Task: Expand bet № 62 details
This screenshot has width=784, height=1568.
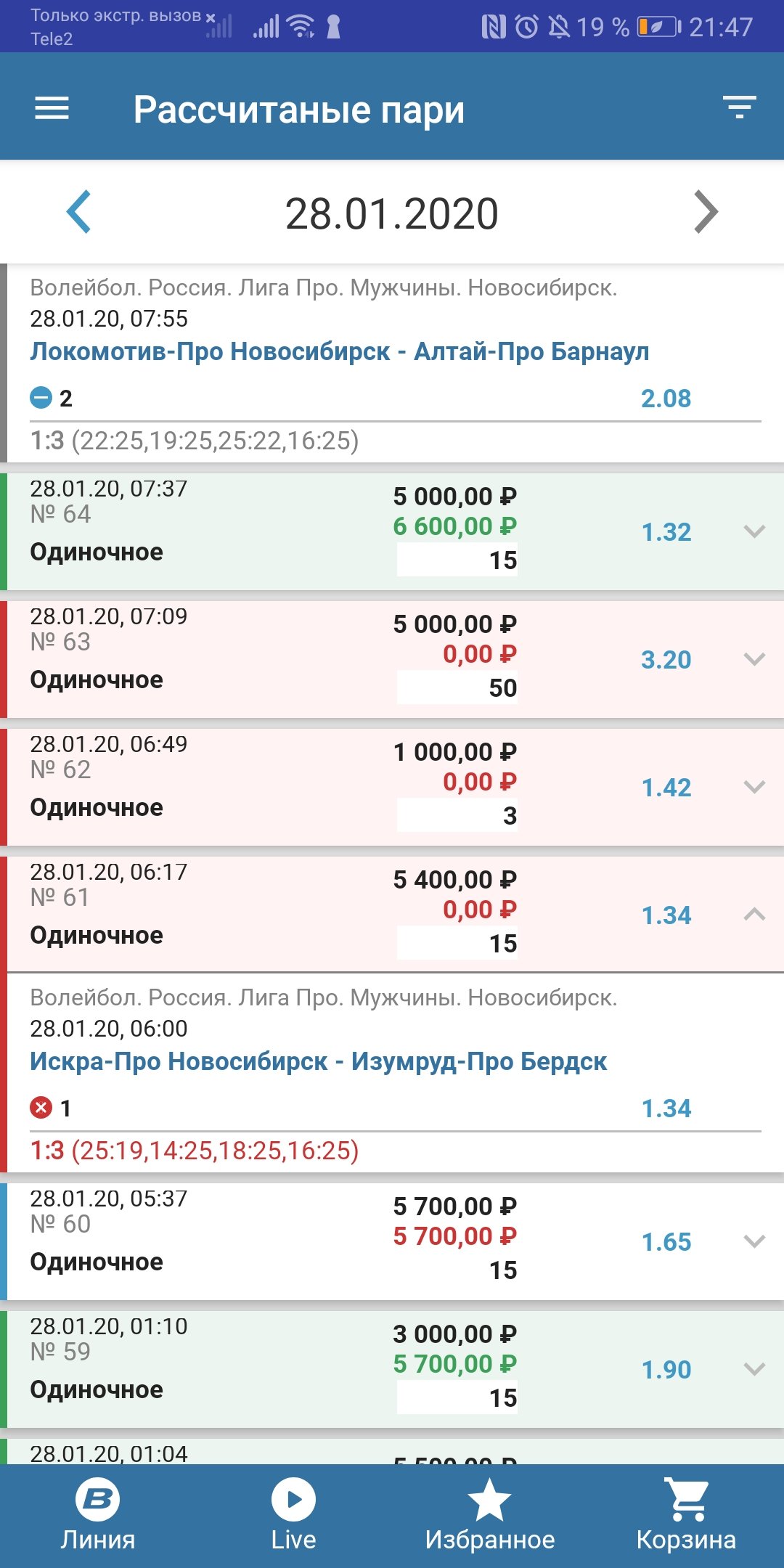Action: (x=754, y=787)
